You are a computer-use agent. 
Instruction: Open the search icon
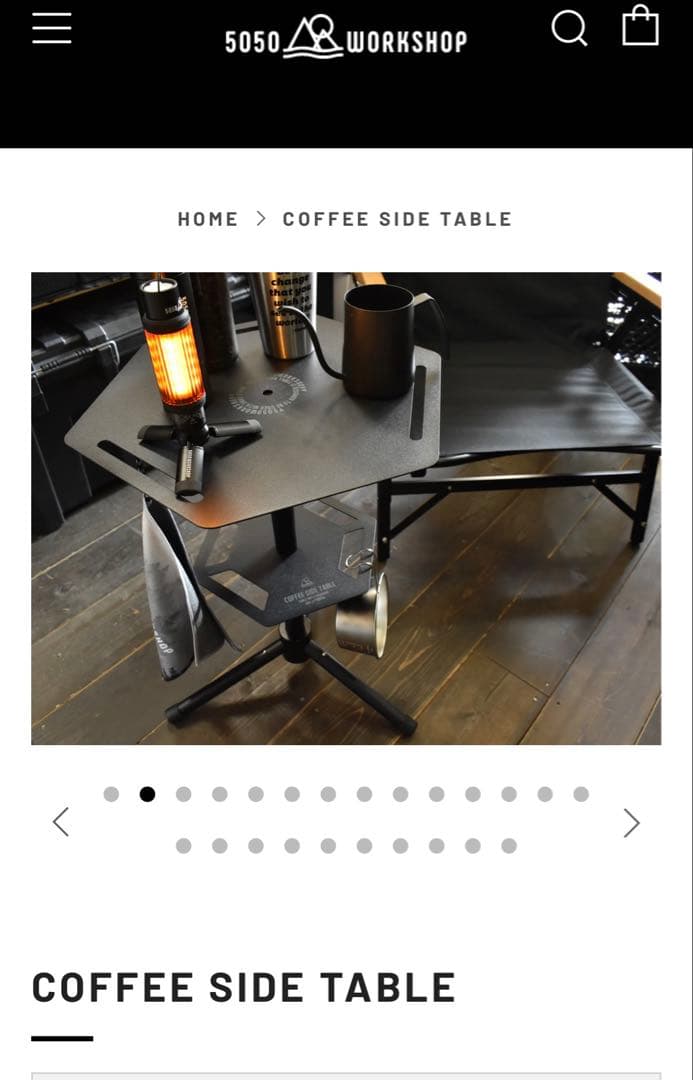(x=569, y=28)
